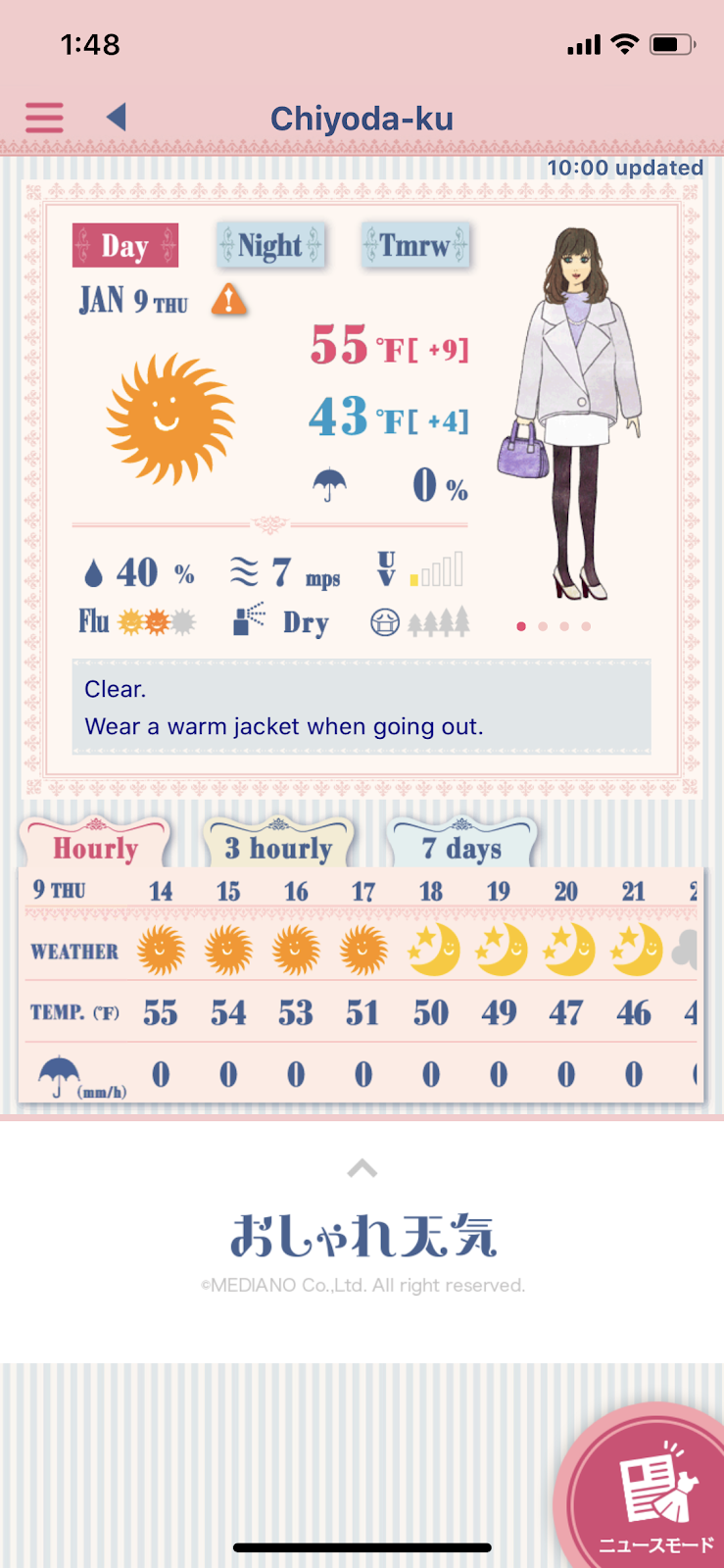Image resolution: width=724 pixels, height=1568 pixels.
Task: Switch to the Night forecast tab
Action: point(270,245)
